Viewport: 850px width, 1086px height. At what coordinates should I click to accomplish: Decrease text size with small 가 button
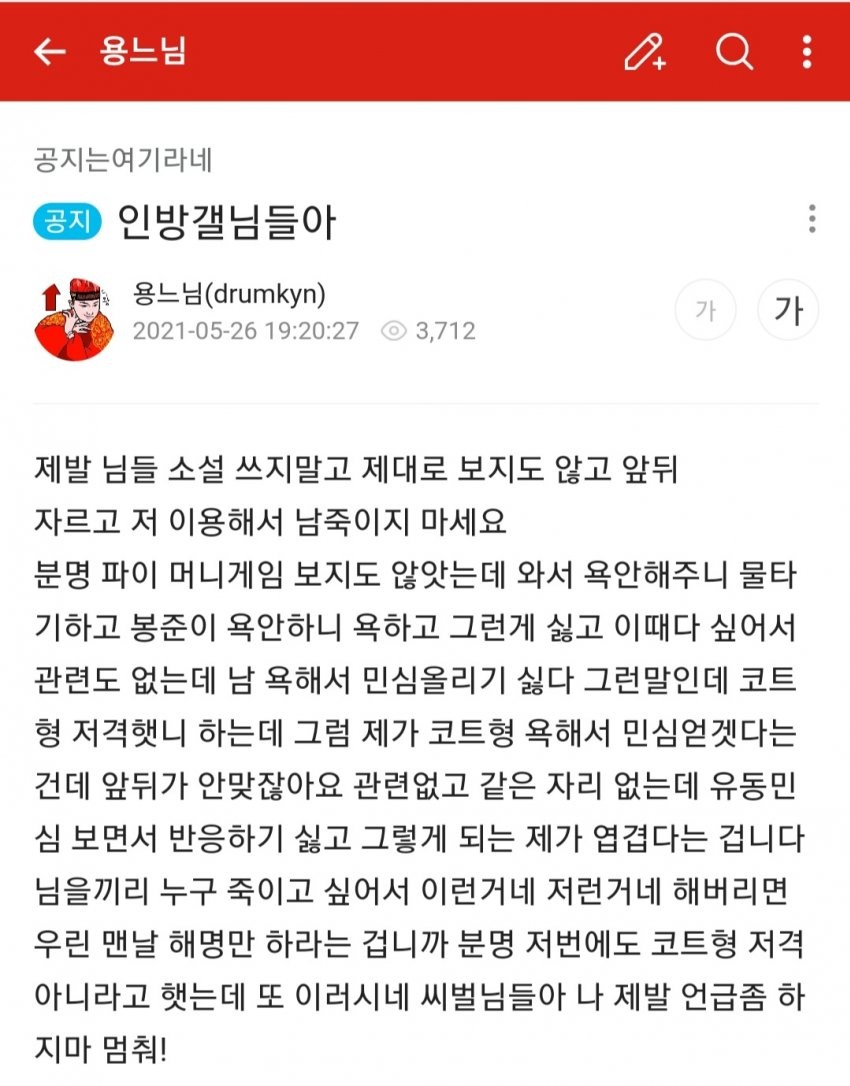706,311
